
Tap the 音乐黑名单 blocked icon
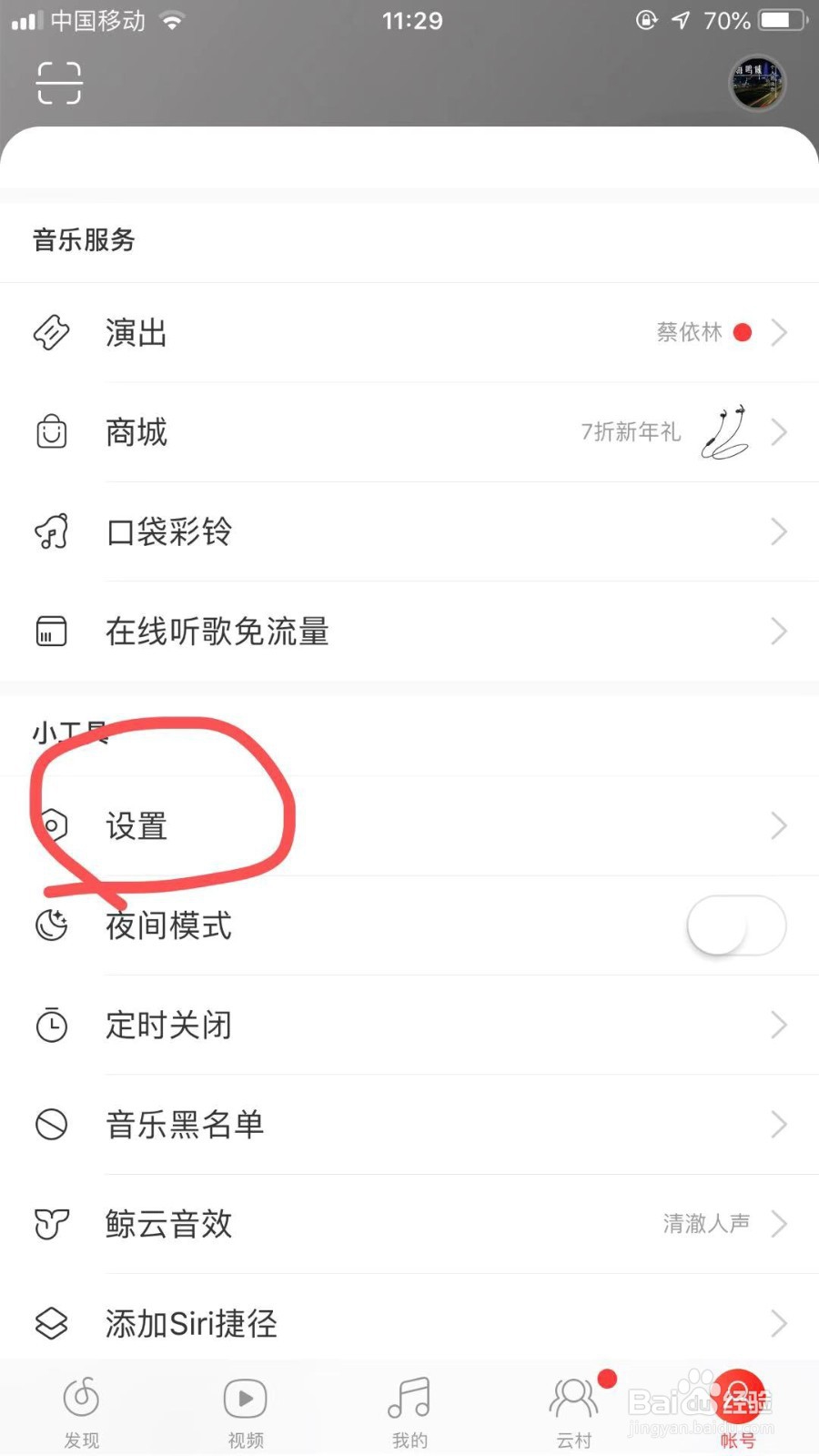(x=51, y=1124)
